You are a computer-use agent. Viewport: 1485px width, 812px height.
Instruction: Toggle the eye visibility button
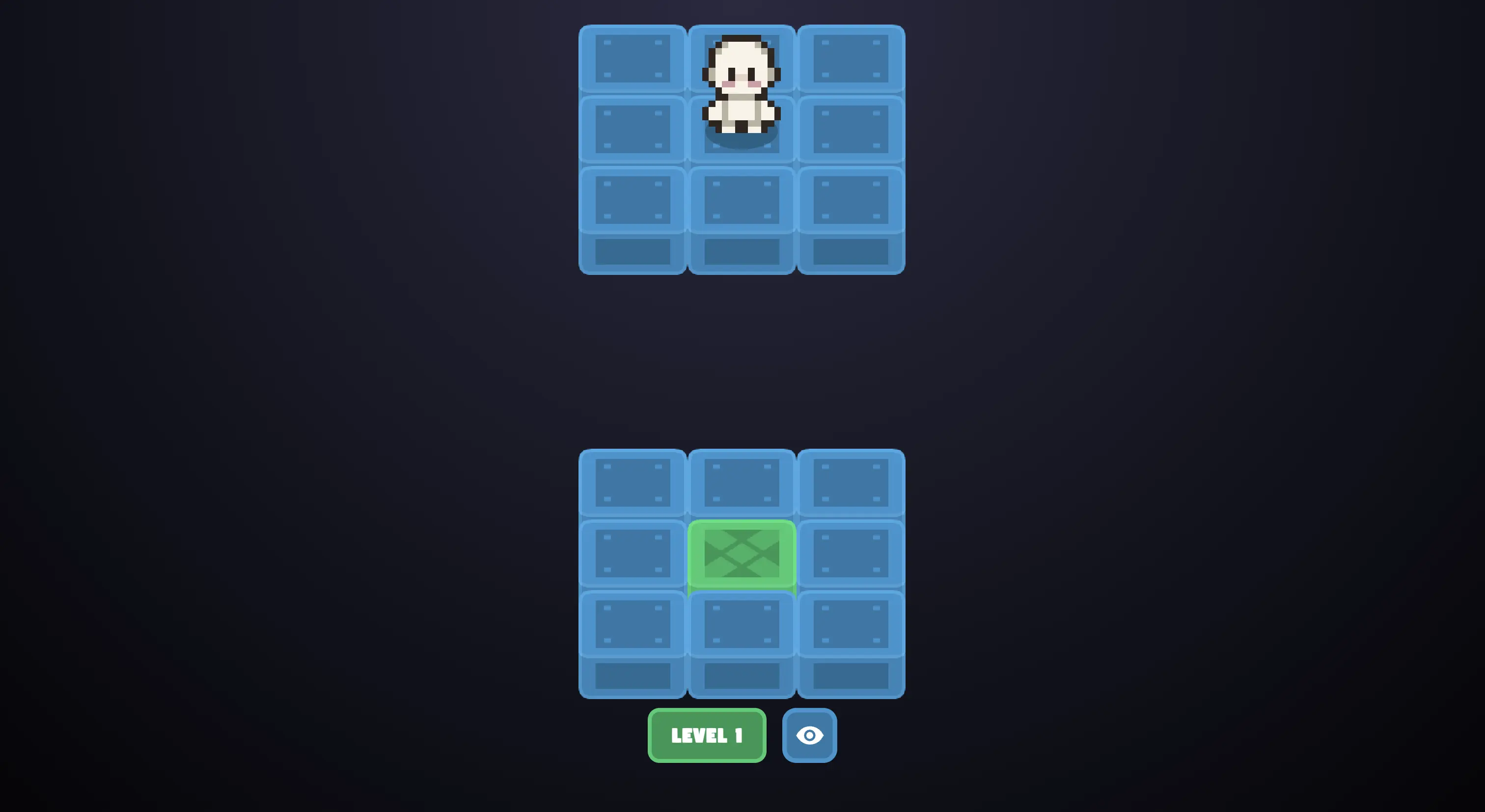pyautogui.click(x=809, y=735)
